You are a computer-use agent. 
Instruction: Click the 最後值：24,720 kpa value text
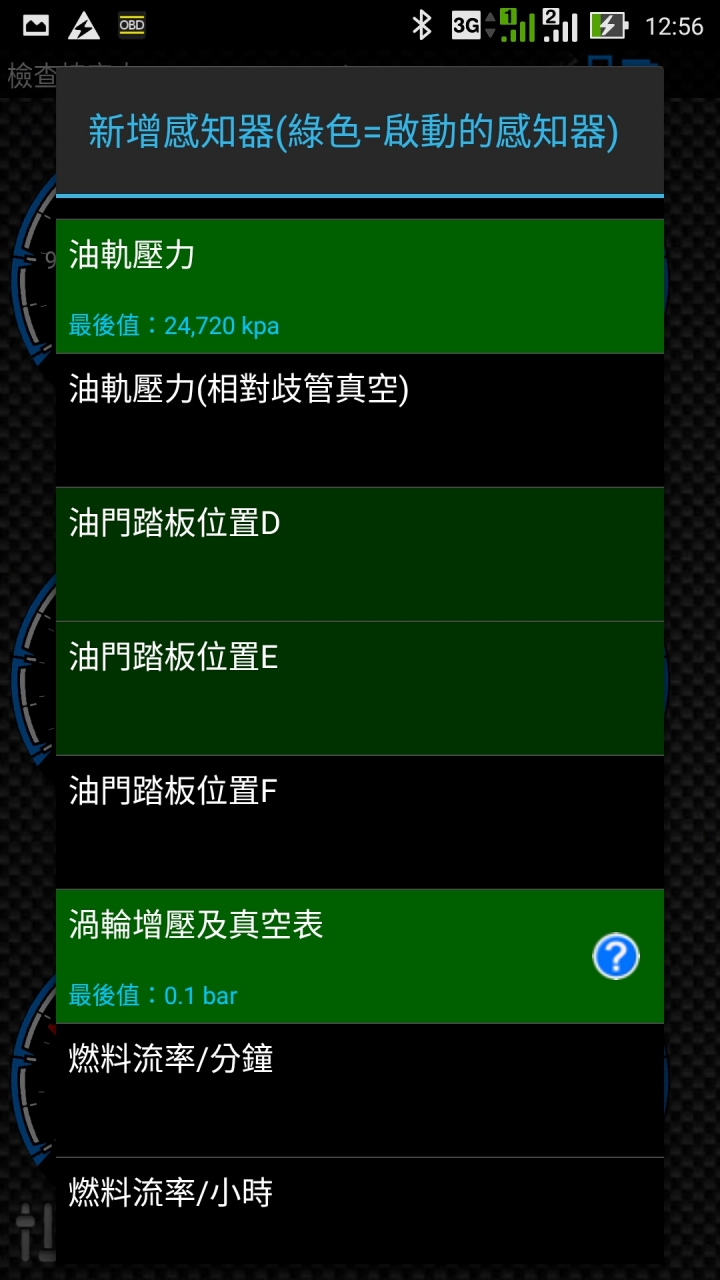172,325
